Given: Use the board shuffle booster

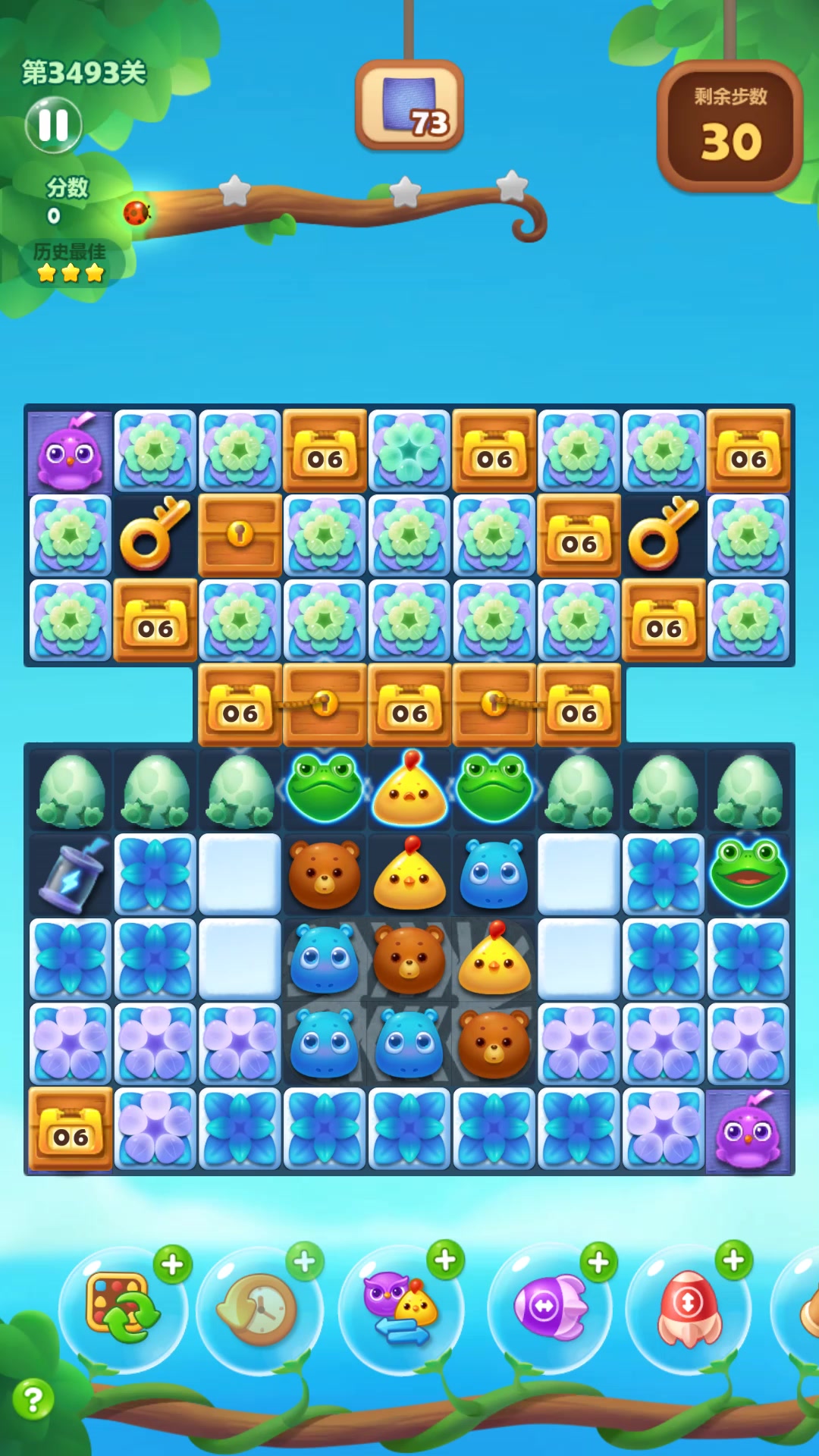Looking at the screenshot, I should pyautogui.click(x=121, y=1307).
